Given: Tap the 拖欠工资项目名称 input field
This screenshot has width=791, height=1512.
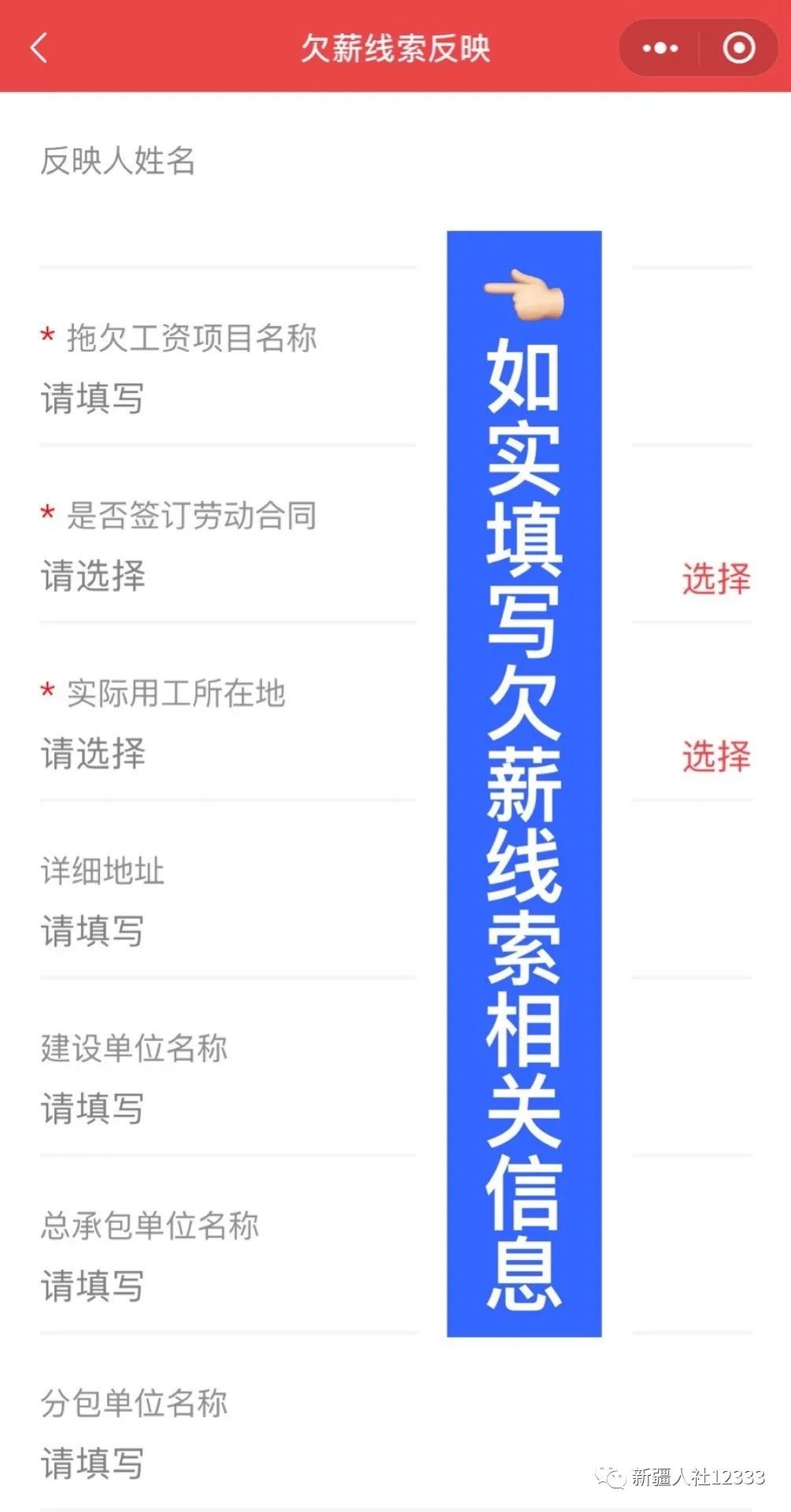Looking at the screenshot, I should [x=228, y=398].
